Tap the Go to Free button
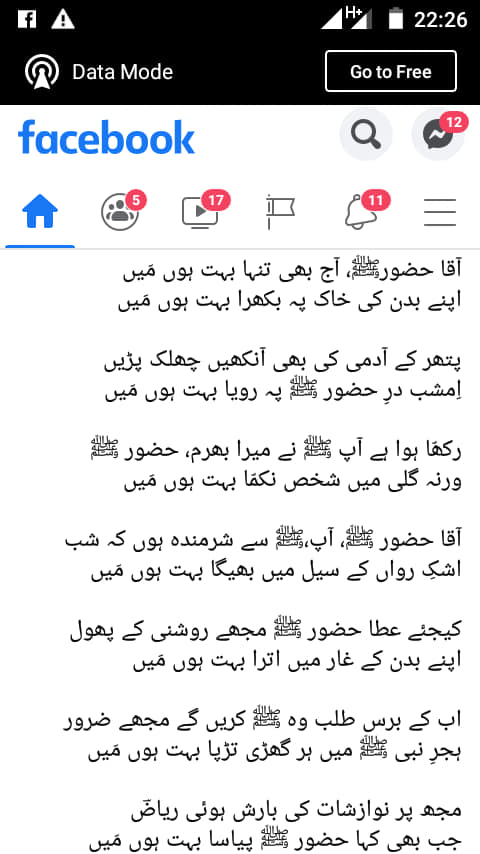The width and height of the screenshot is (480, 854). (391, 71)
